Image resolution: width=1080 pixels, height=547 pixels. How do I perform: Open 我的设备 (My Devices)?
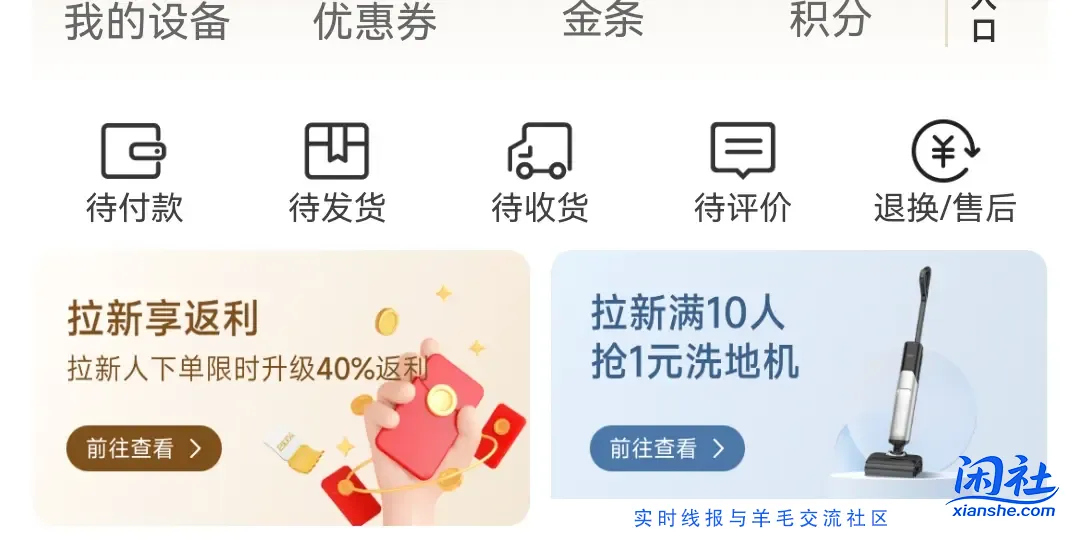[x=147, y=22]
